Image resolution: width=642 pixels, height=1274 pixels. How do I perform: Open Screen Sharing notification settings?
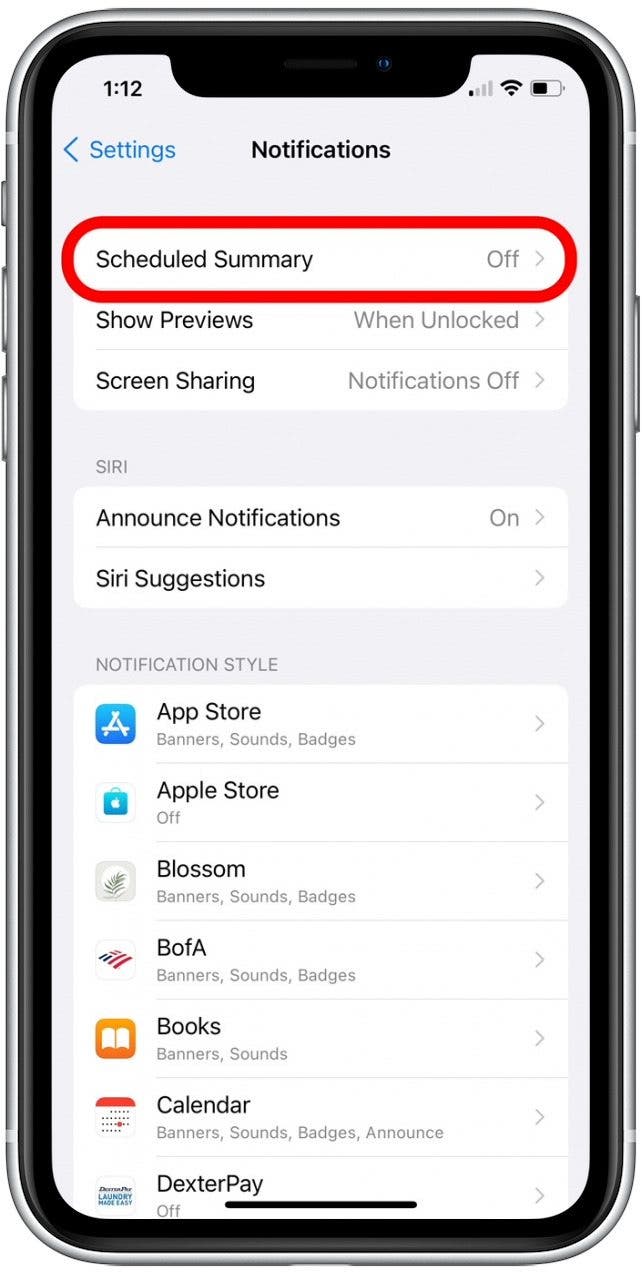click(320, 381)
